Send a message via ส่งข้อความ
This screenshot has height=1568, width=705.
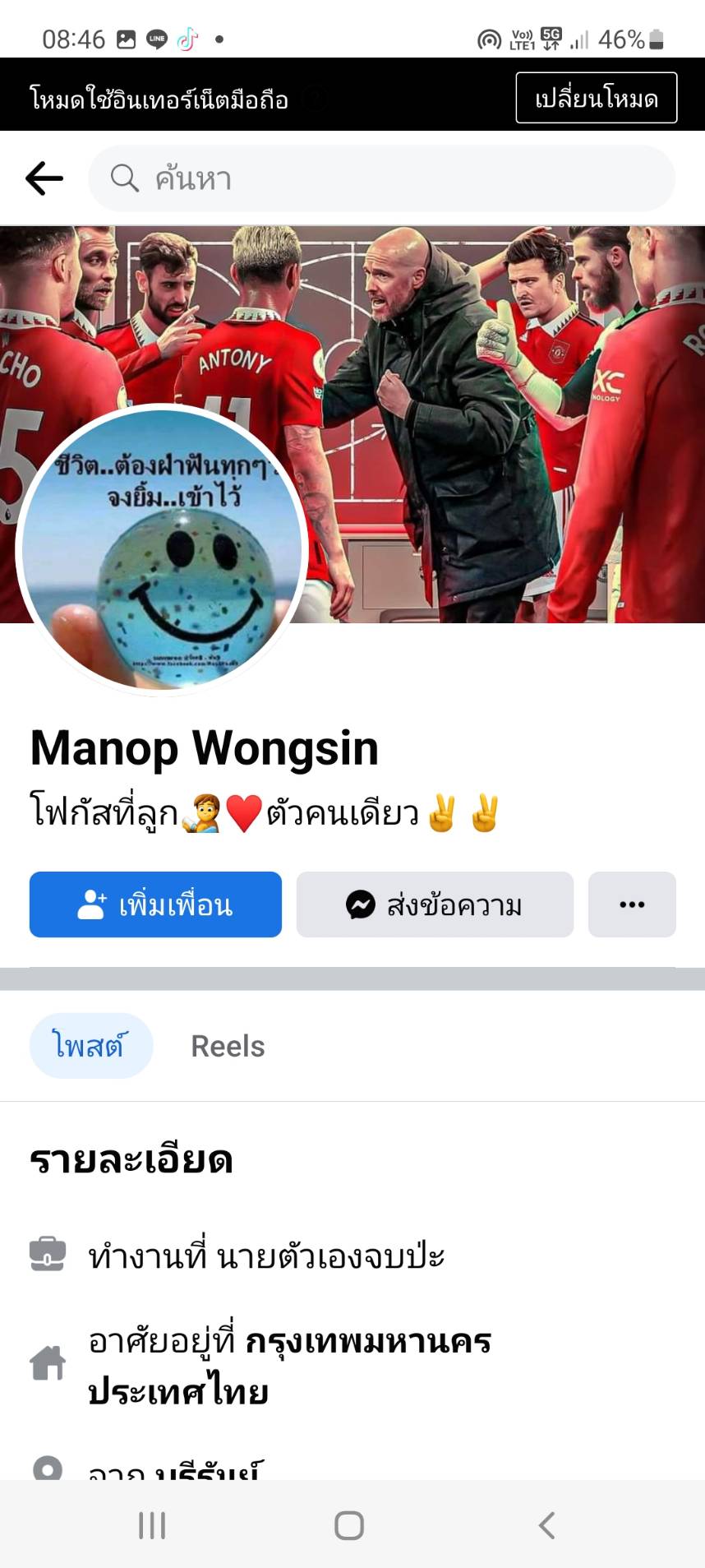coord(434,904)
